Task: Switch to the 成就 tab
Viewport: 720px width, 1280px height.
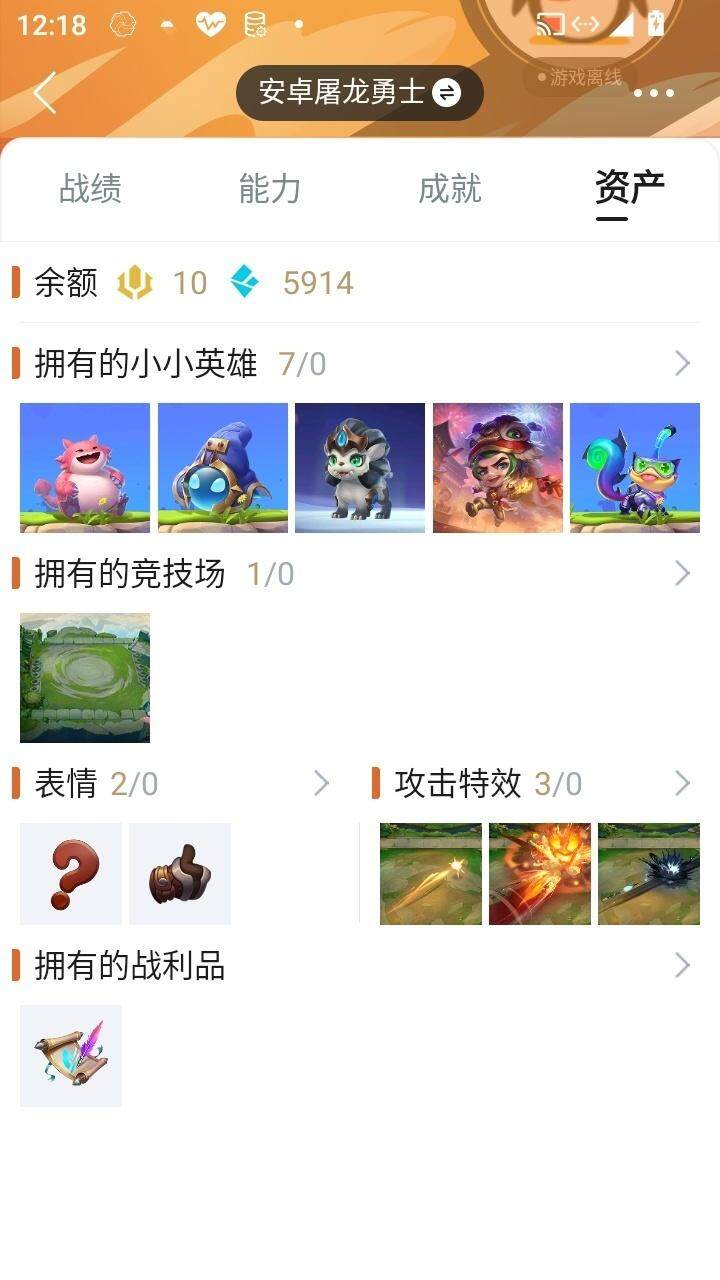Action: click(450, 189)
